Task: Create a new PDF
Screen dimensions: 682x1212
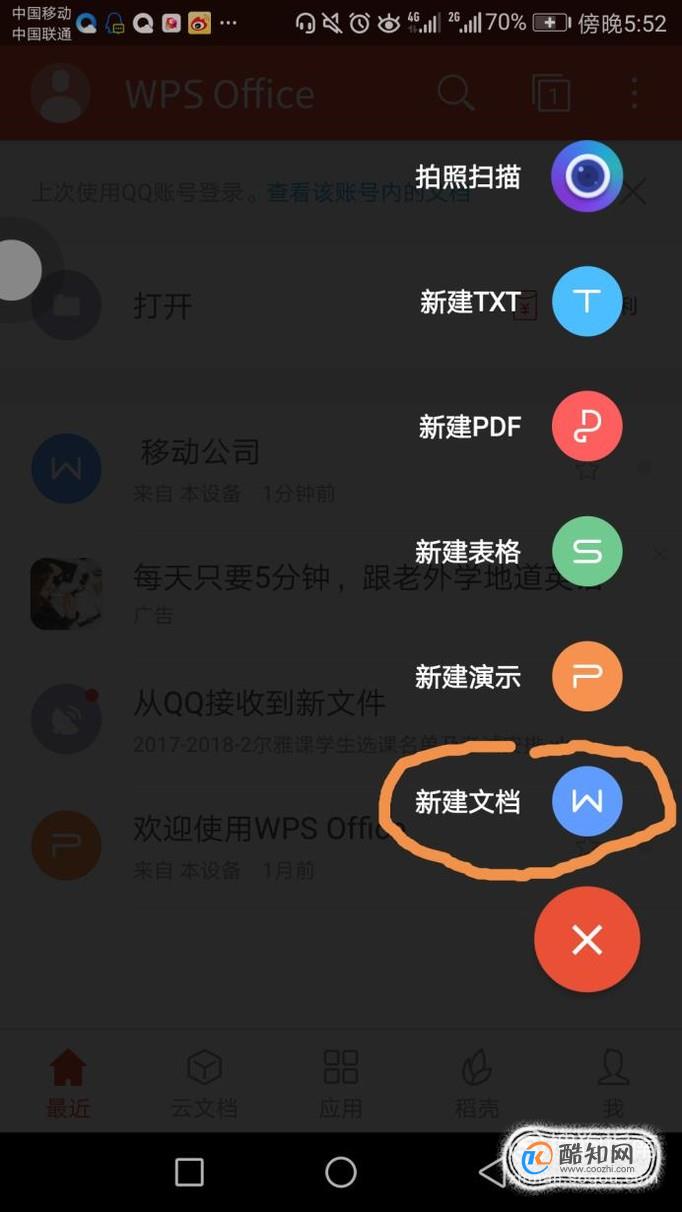Action: pos(586,427)
